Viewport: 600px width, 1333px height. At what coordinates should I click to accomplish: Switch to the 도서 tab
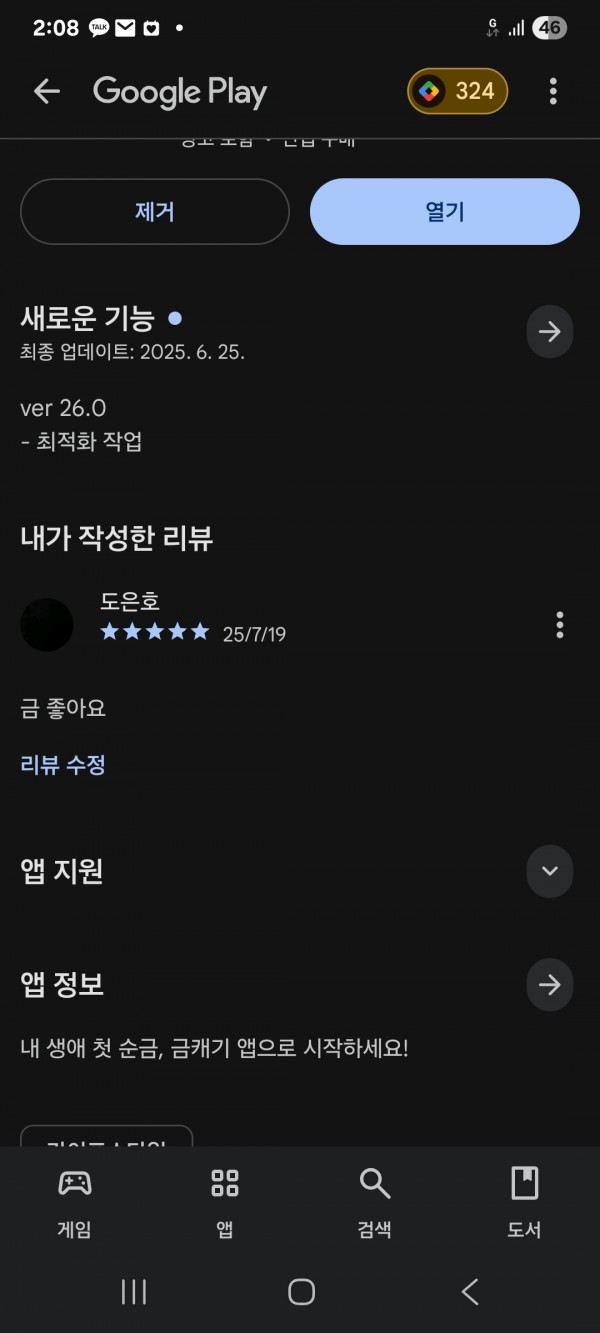coord(524,1203)
